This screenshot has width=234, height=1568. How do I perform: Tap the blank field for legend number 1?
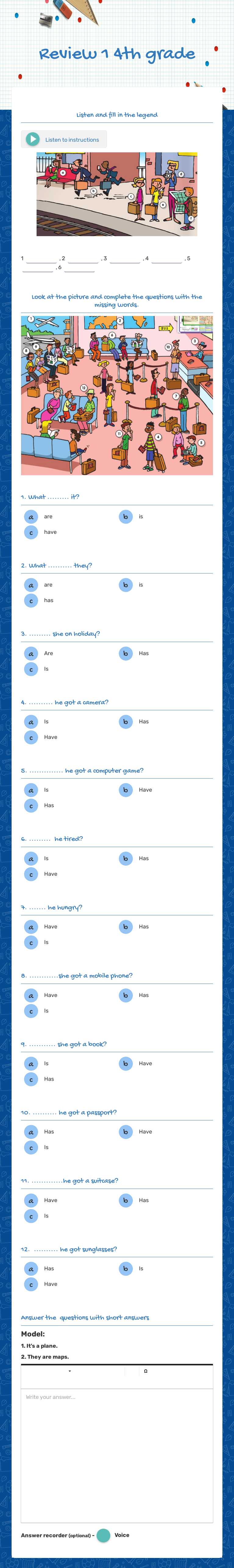(x=41, y=259)
